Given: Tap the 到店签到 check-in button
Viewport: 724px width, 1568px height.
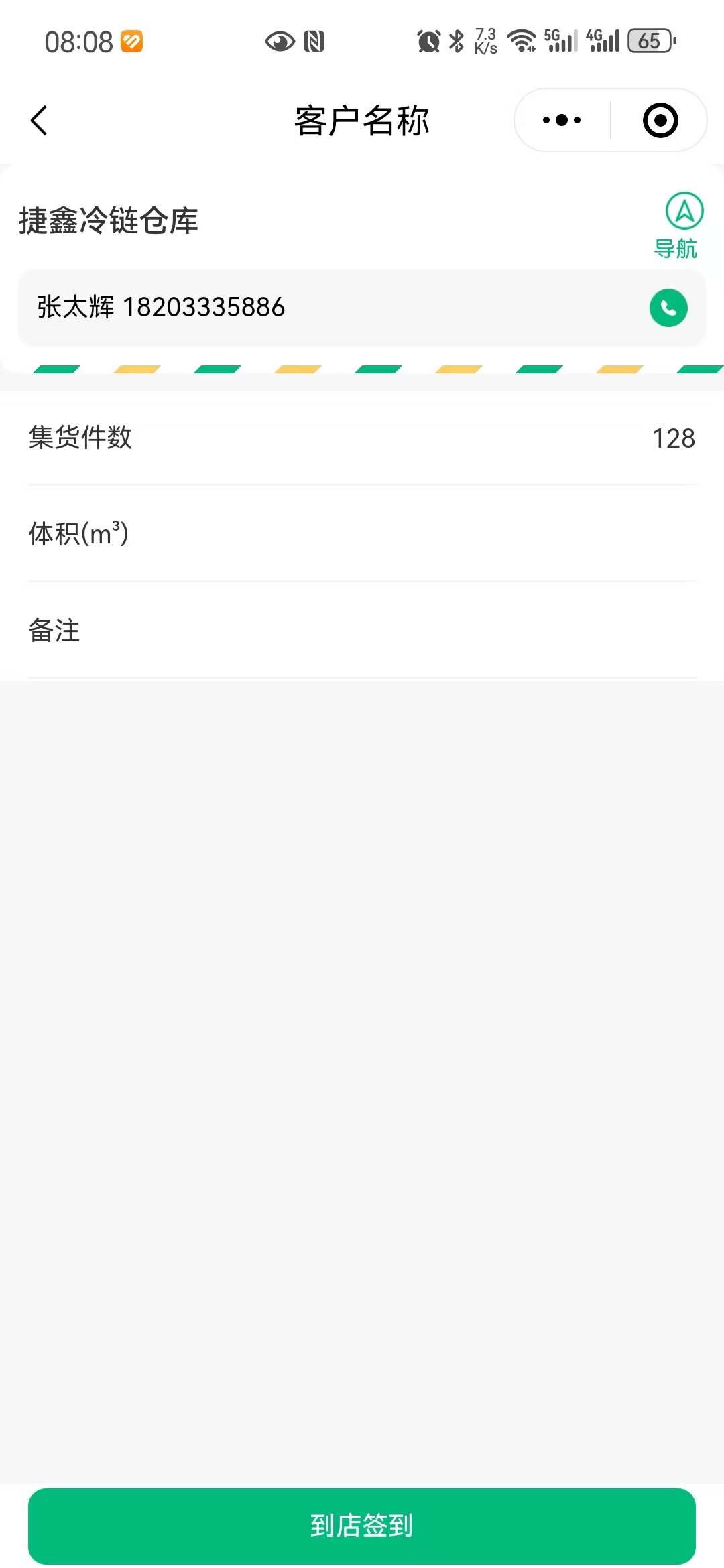Looking at the screenshot, I should pos(362,1526).
